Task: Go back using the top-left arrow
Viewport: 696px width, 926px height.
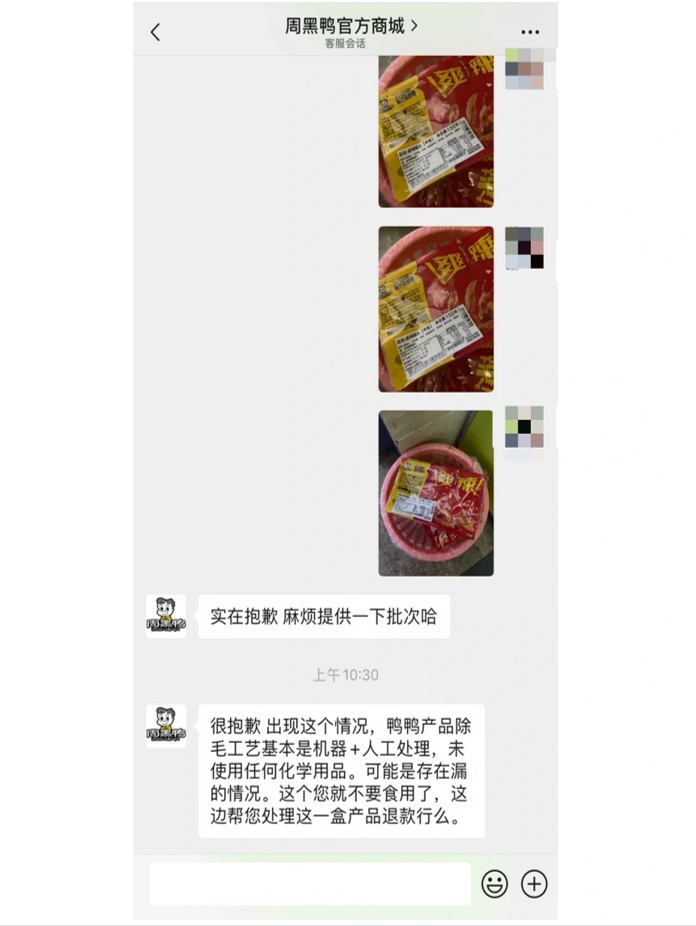Action: pos(155,32)
